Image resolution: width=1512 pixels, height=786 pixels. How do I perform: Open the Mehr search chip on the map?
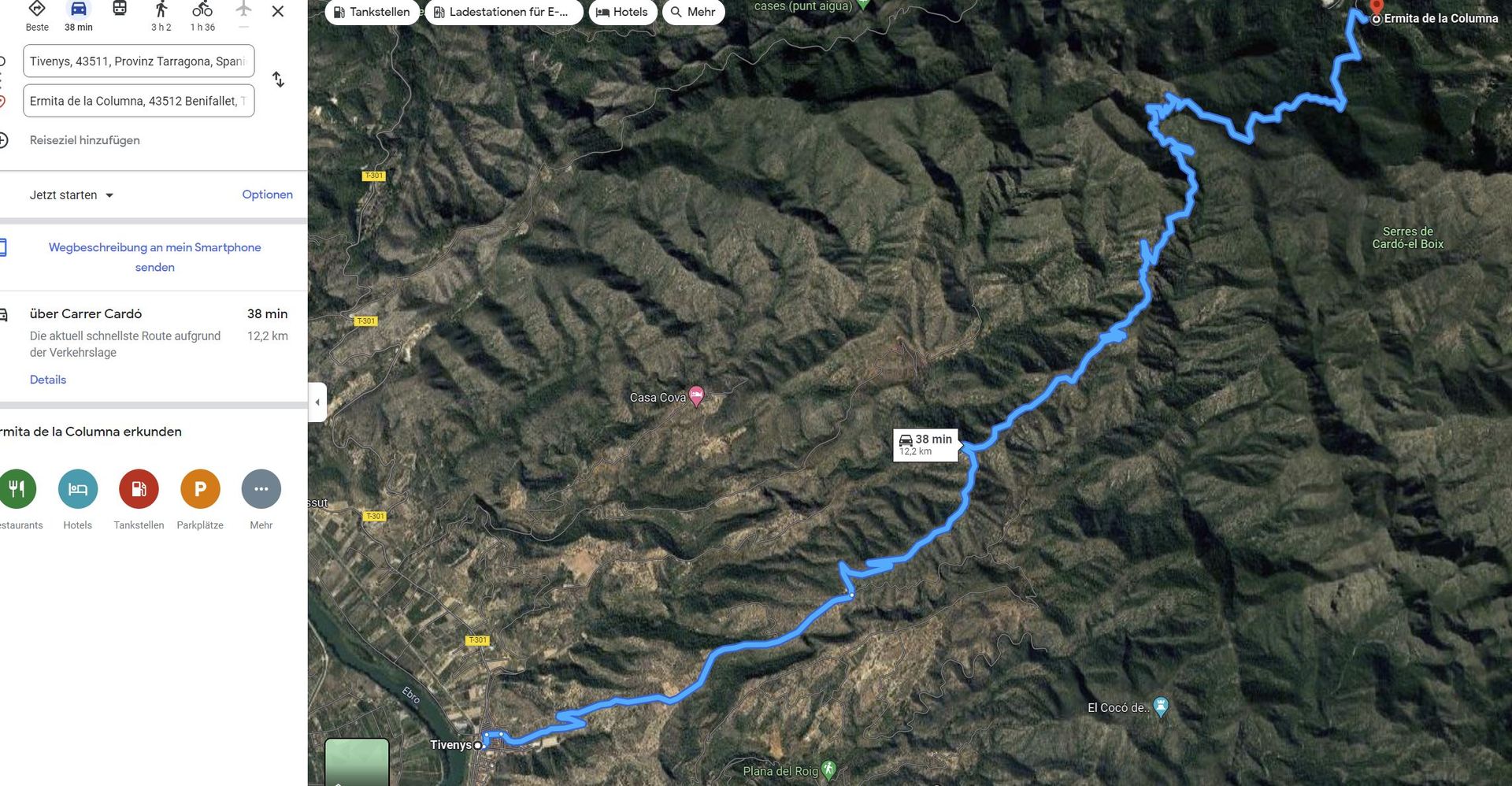(x=693, y=12)
